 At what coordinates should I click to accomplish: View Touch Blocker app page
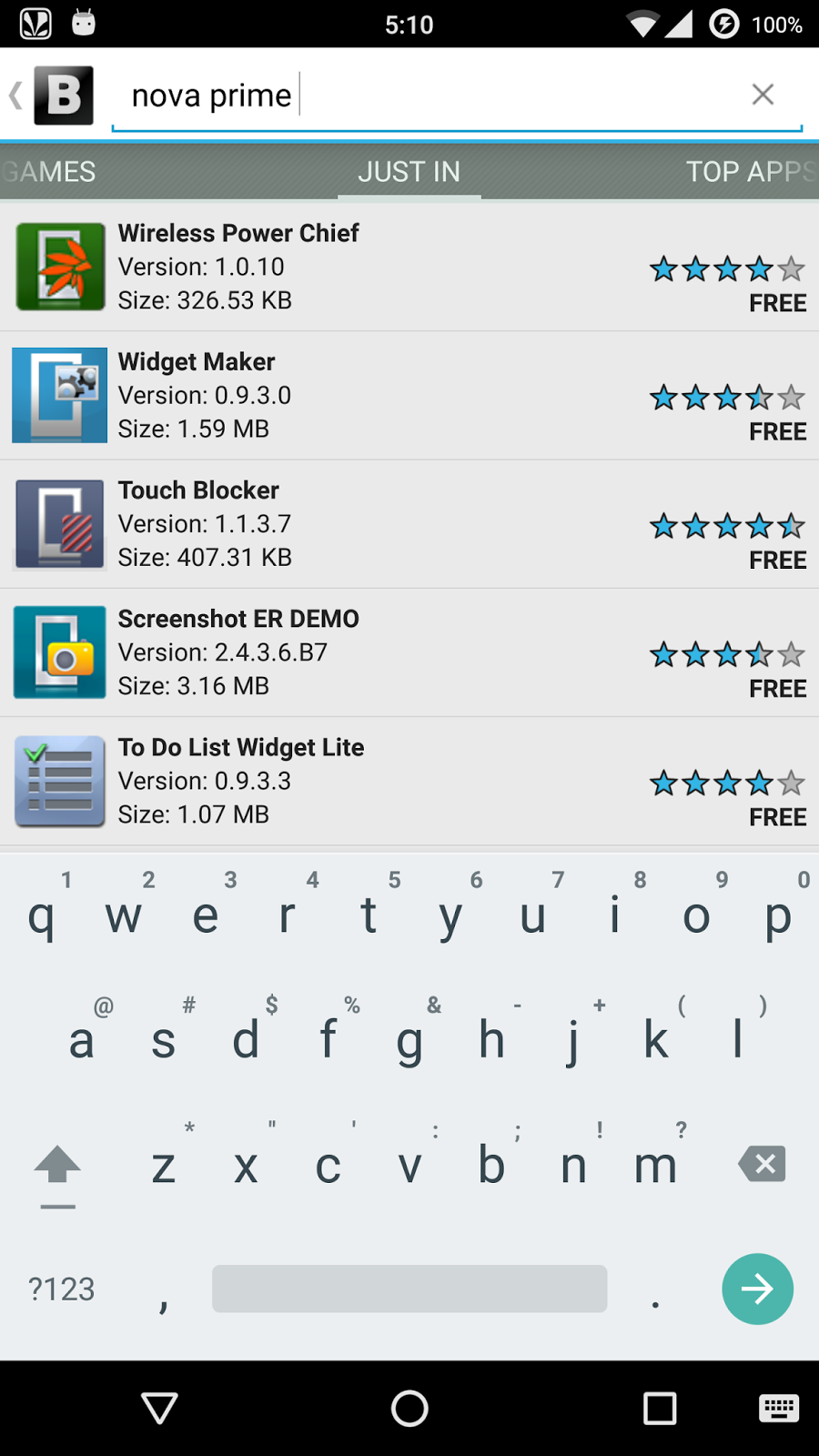point(364,523)
